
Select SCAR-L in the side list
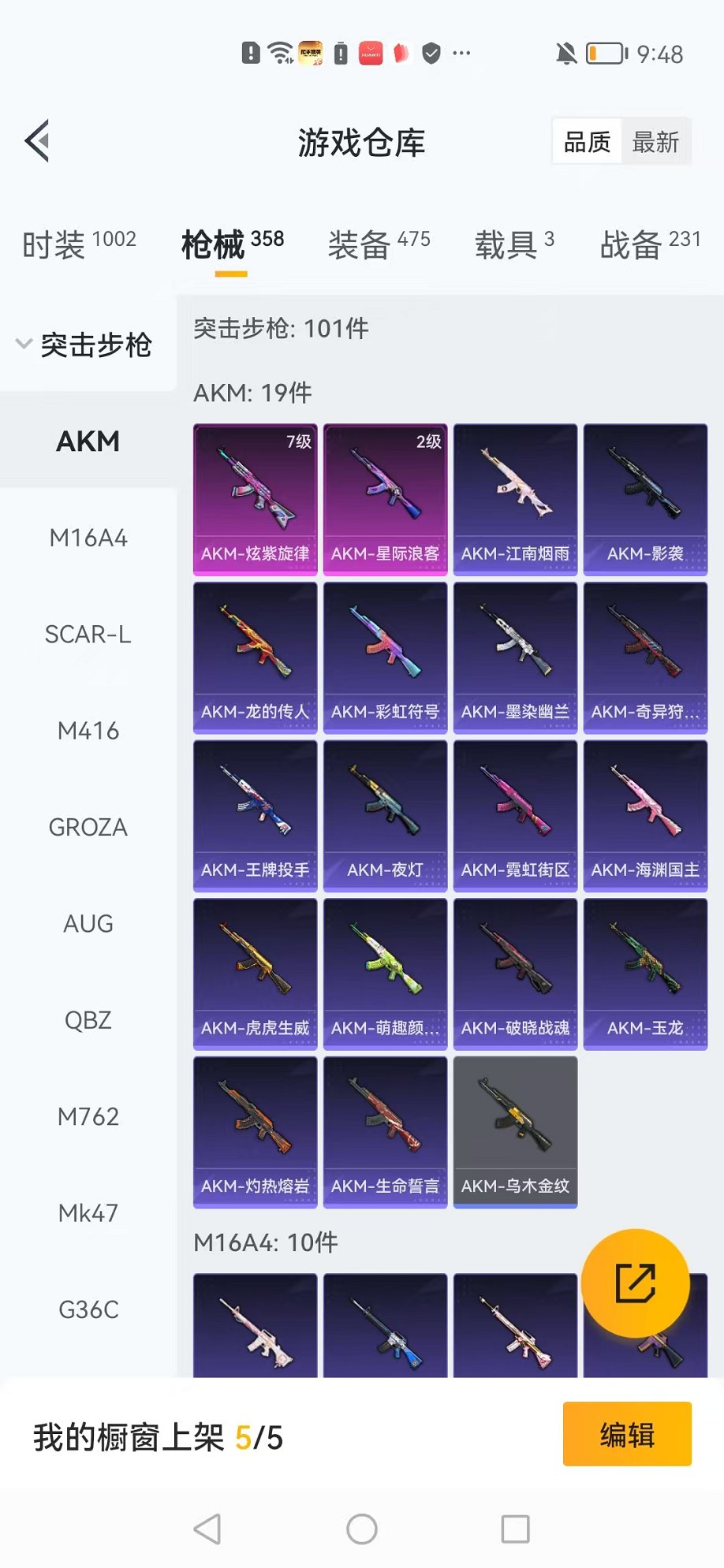point(88,634)
